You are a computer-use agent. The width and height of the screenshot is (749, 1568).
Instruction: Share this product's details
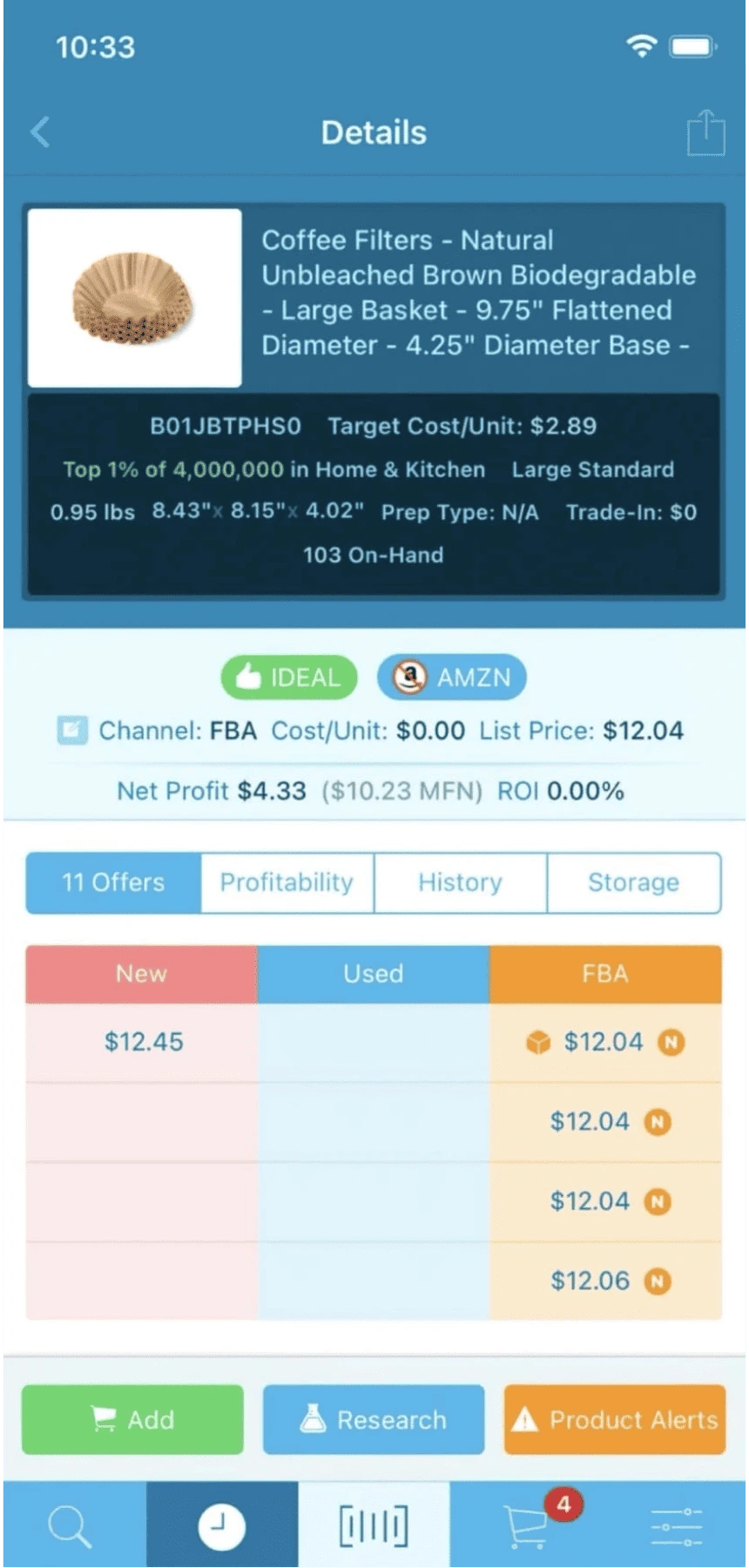point(705,132)
